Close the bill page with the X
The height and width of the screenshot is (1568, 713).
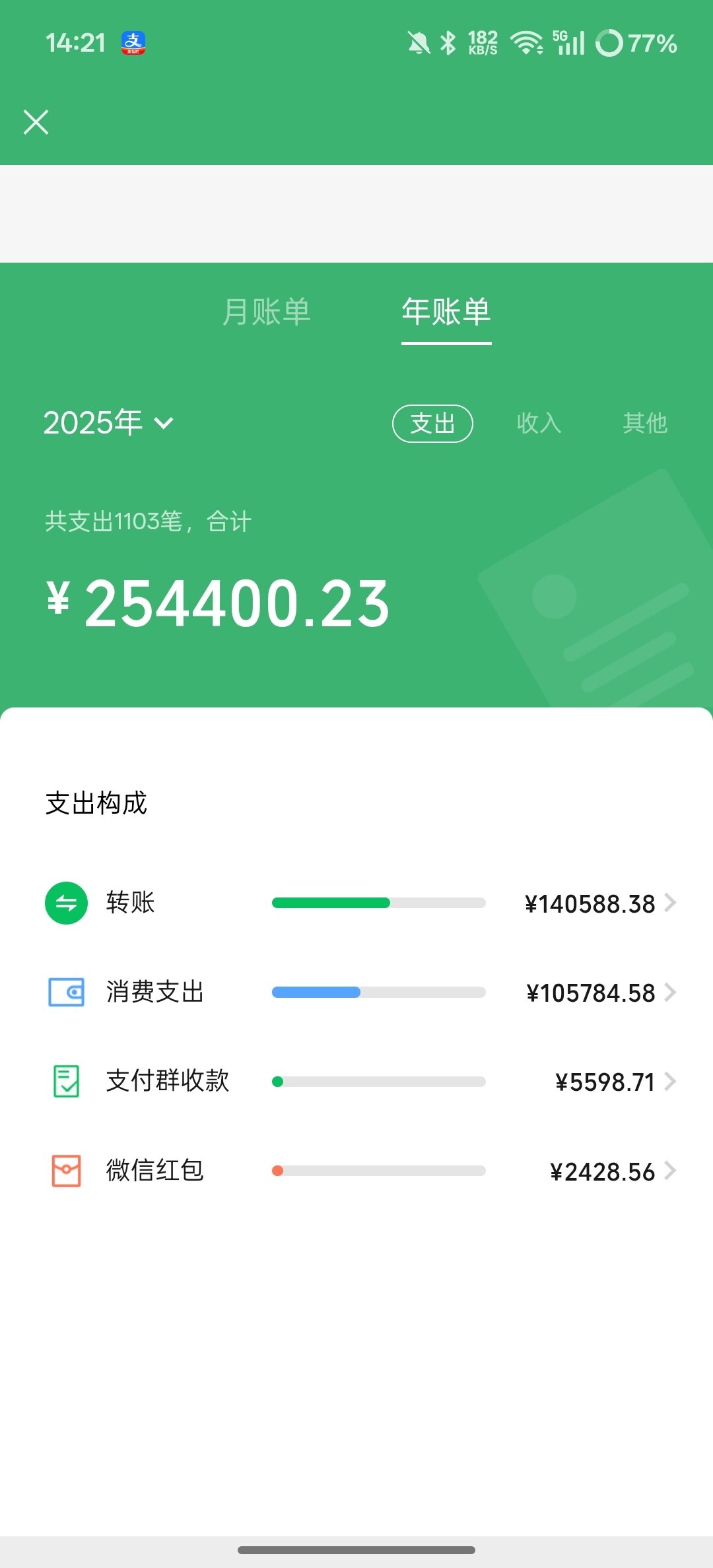click(36, 122)
